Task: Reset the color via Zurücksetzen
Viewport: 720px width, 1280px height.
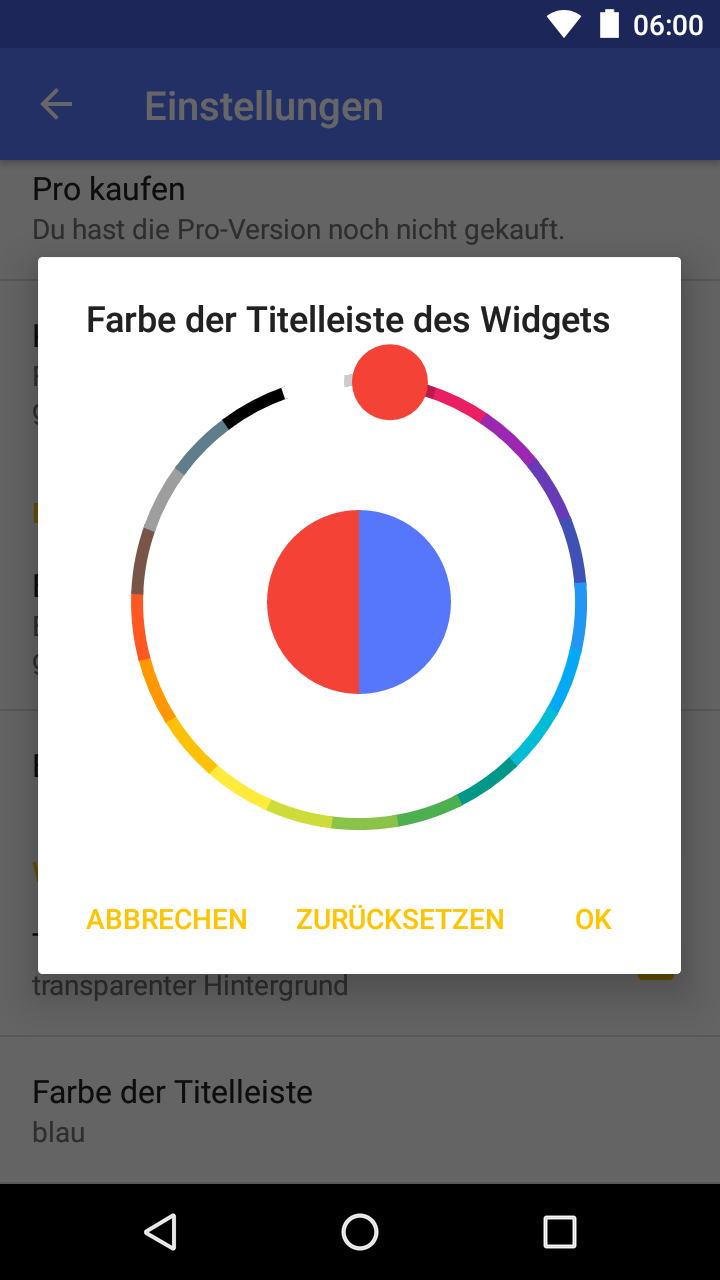Action: pyautogui.click(x=400, y=919)
